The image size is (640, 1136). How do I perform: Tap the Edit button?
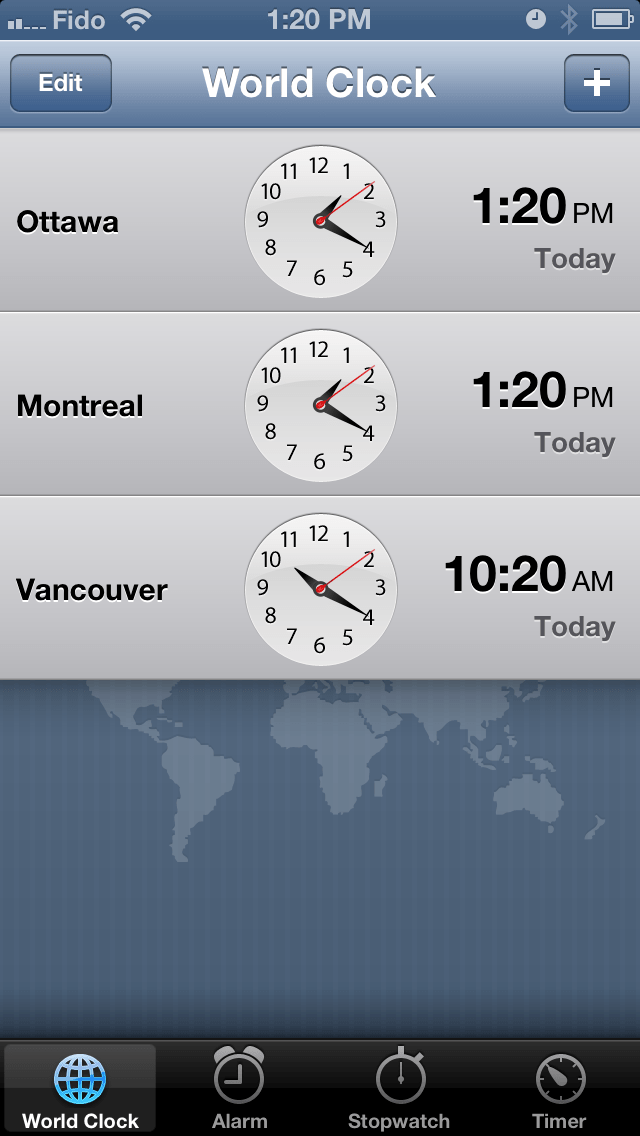click(x=61, y=83)
